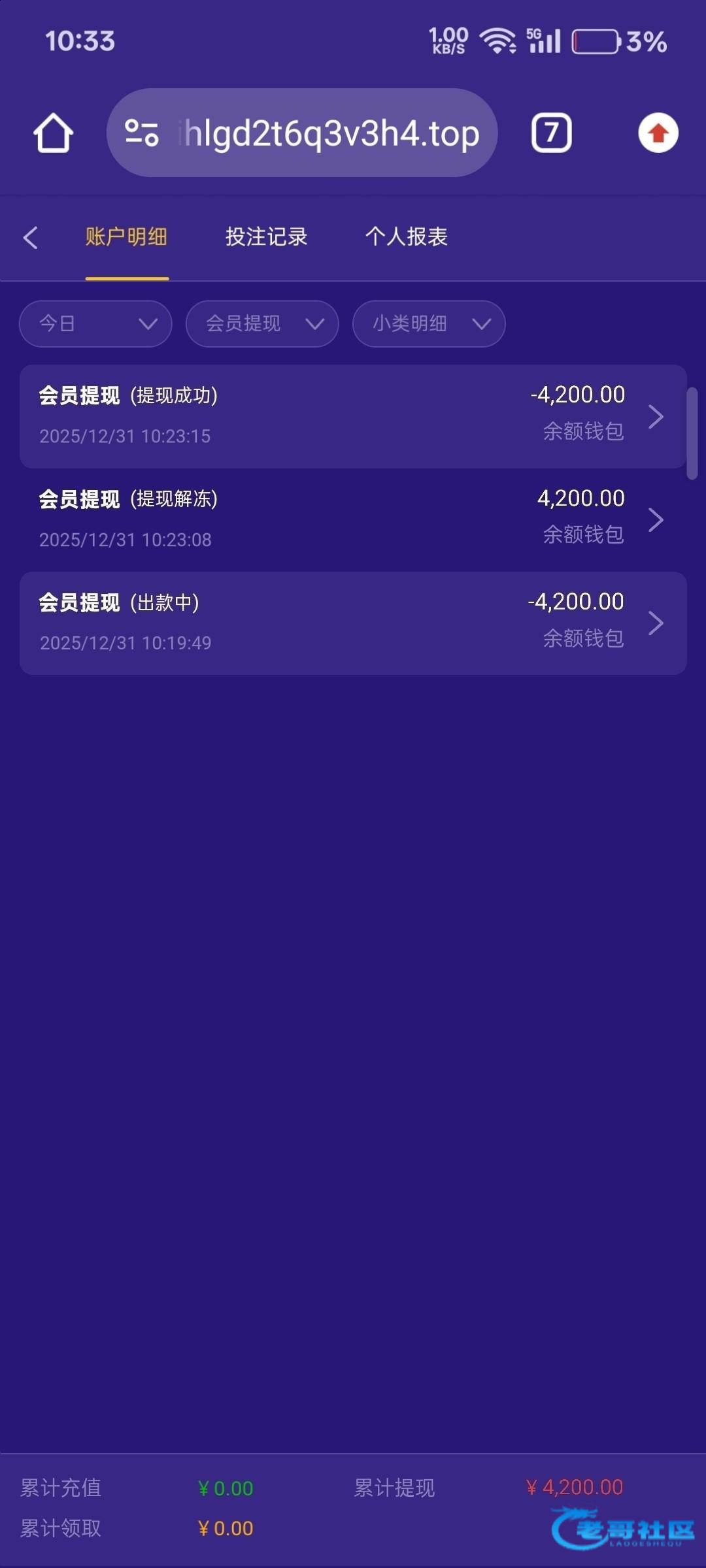Screen dimensions: 706x1568
Task: Open the browser tab switcher showing 7
Action: point(551,133)
